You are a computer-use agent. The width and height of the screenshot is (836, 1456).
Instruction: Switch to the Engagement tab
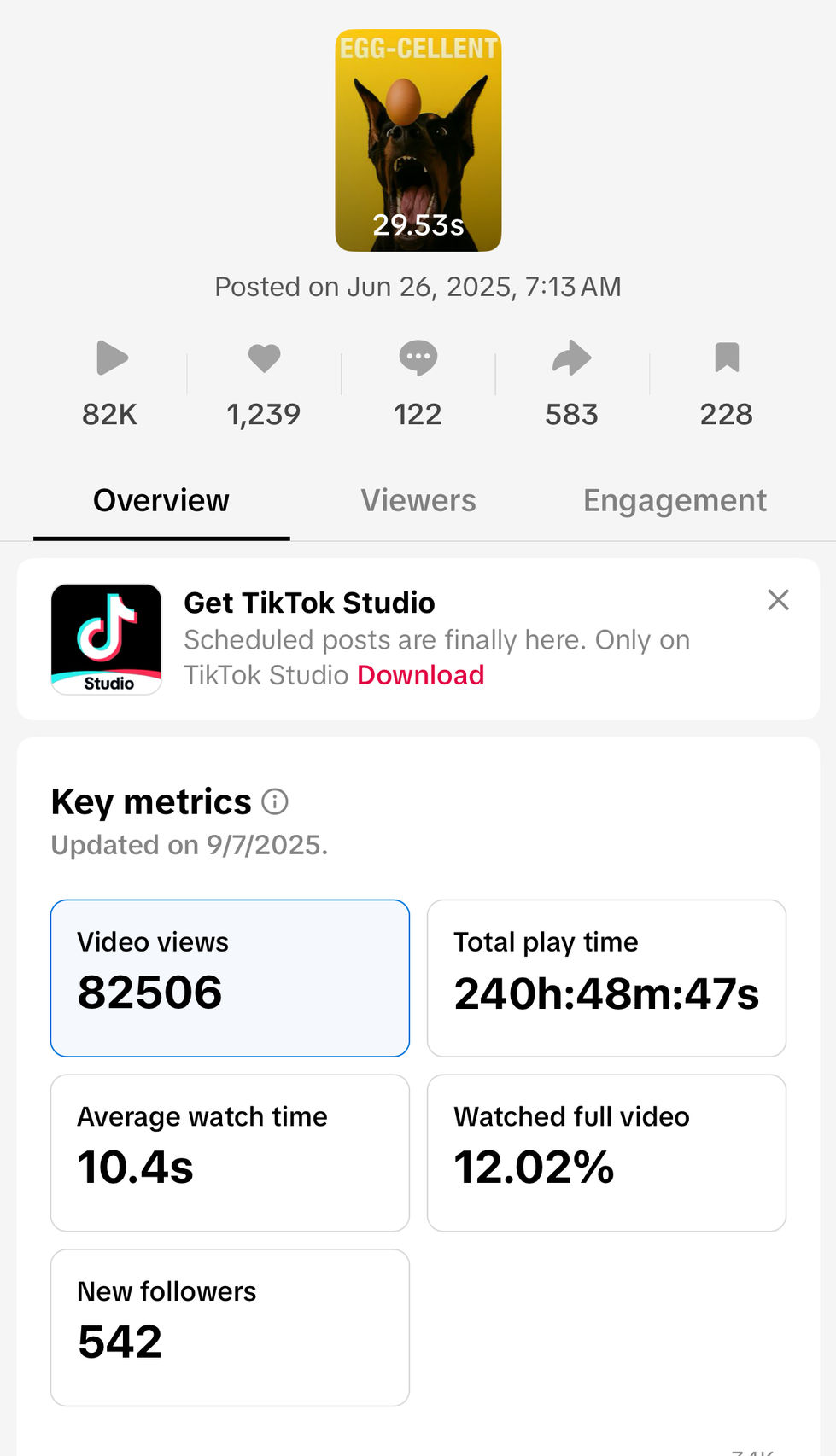click(675, 501)
